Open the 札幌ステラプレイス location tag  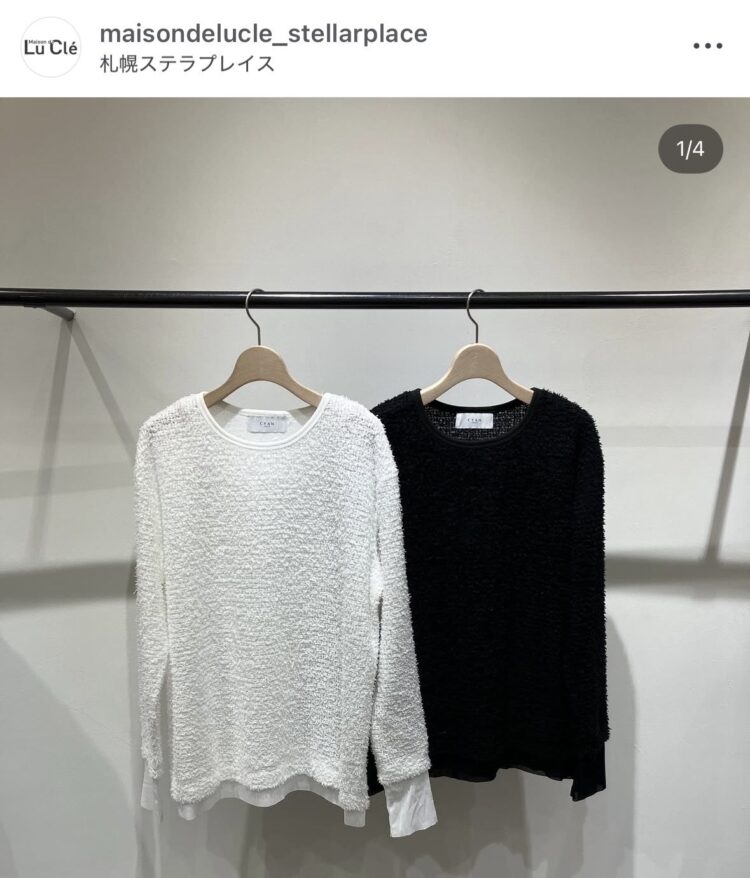[187, 64]
